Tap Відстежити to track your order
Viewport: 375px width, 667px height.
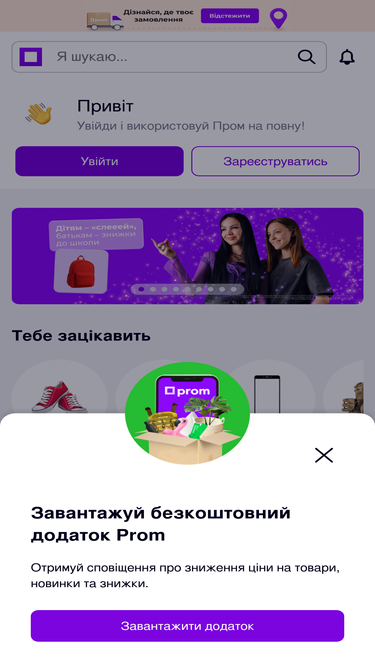click(230, 16)
